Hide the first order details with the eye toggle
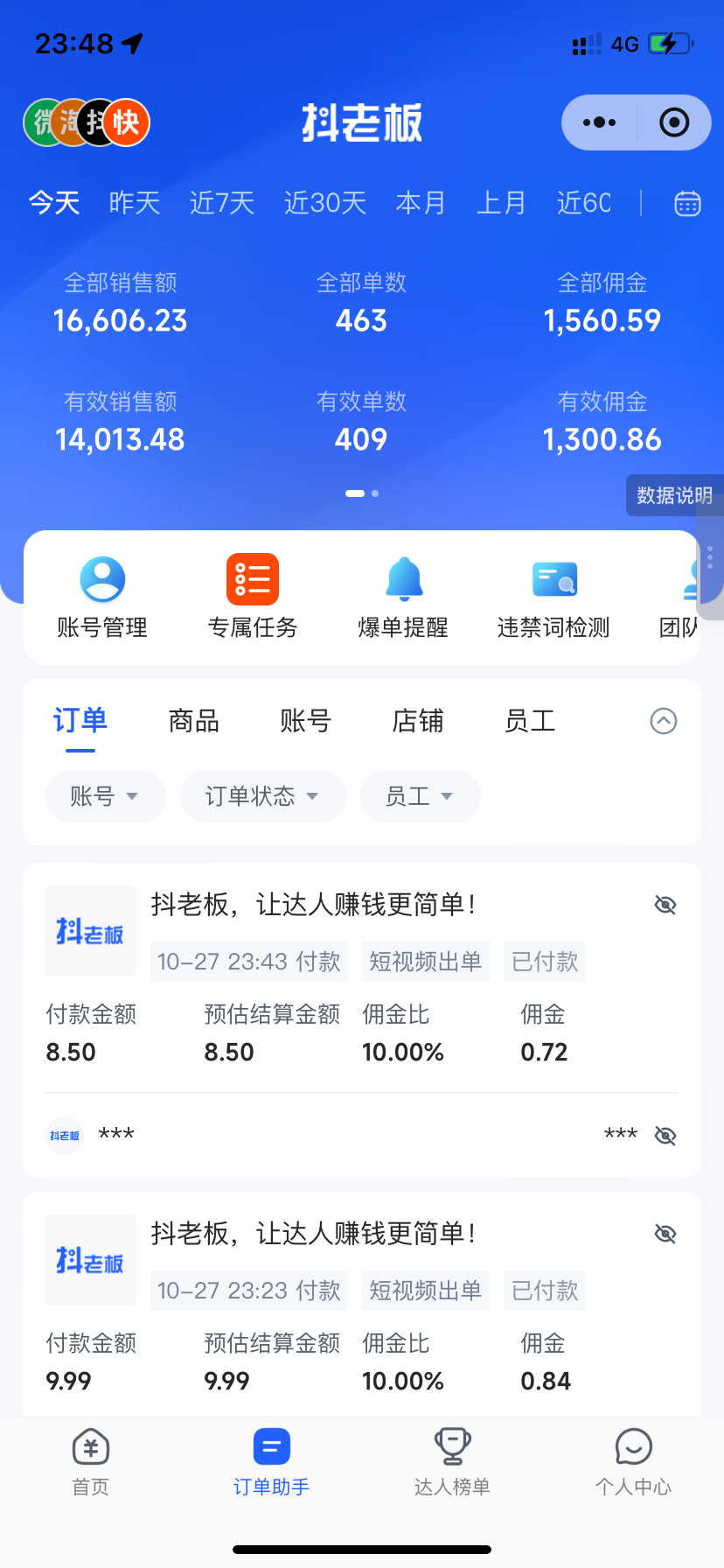 click(x=665, y=905)
